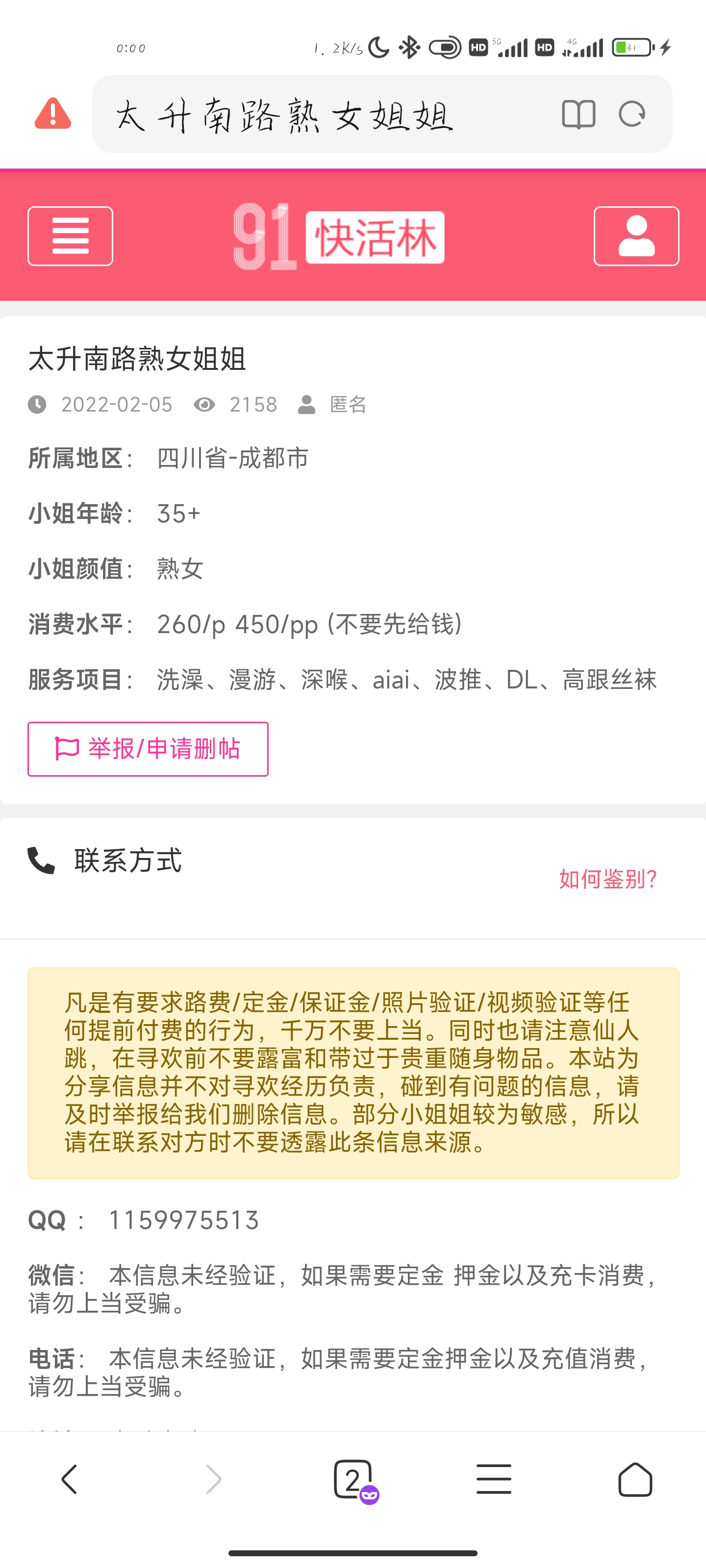Click the clock icon beside the post date

38,404
